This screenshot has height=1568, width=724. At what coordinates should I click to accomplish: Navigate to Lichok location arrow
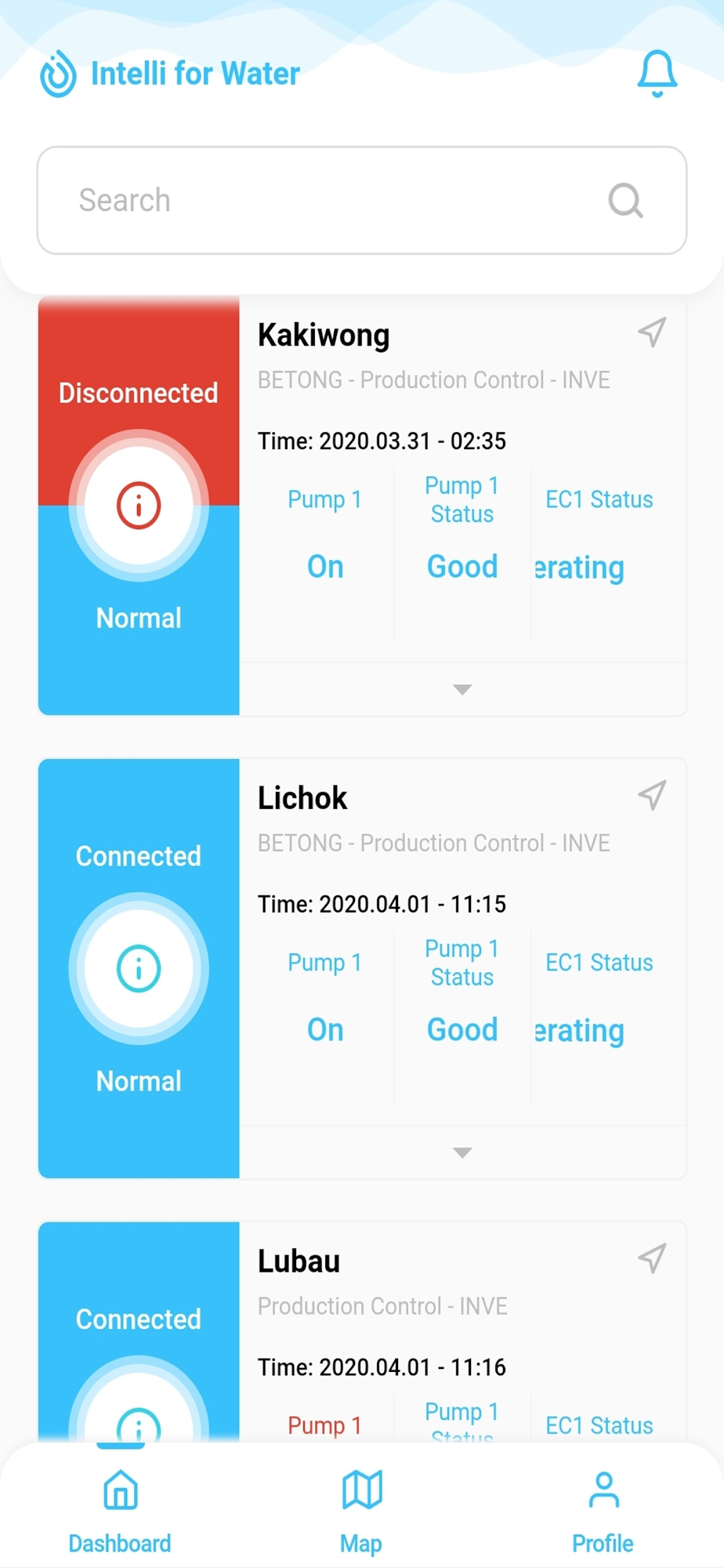click(x=652, y=796)
